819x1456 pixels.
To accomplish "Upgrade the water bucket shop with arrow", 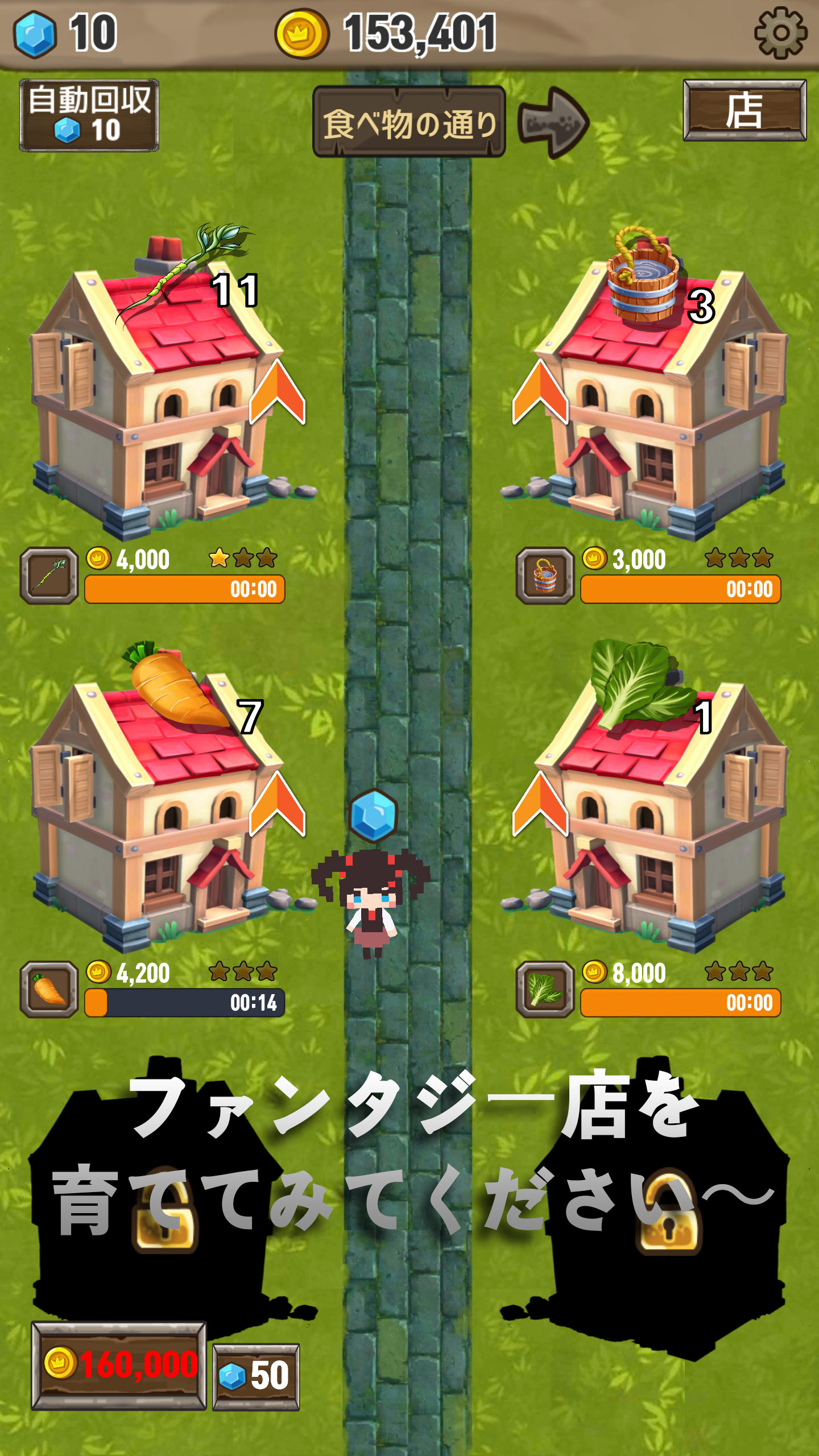I will [x=540, y=392].
